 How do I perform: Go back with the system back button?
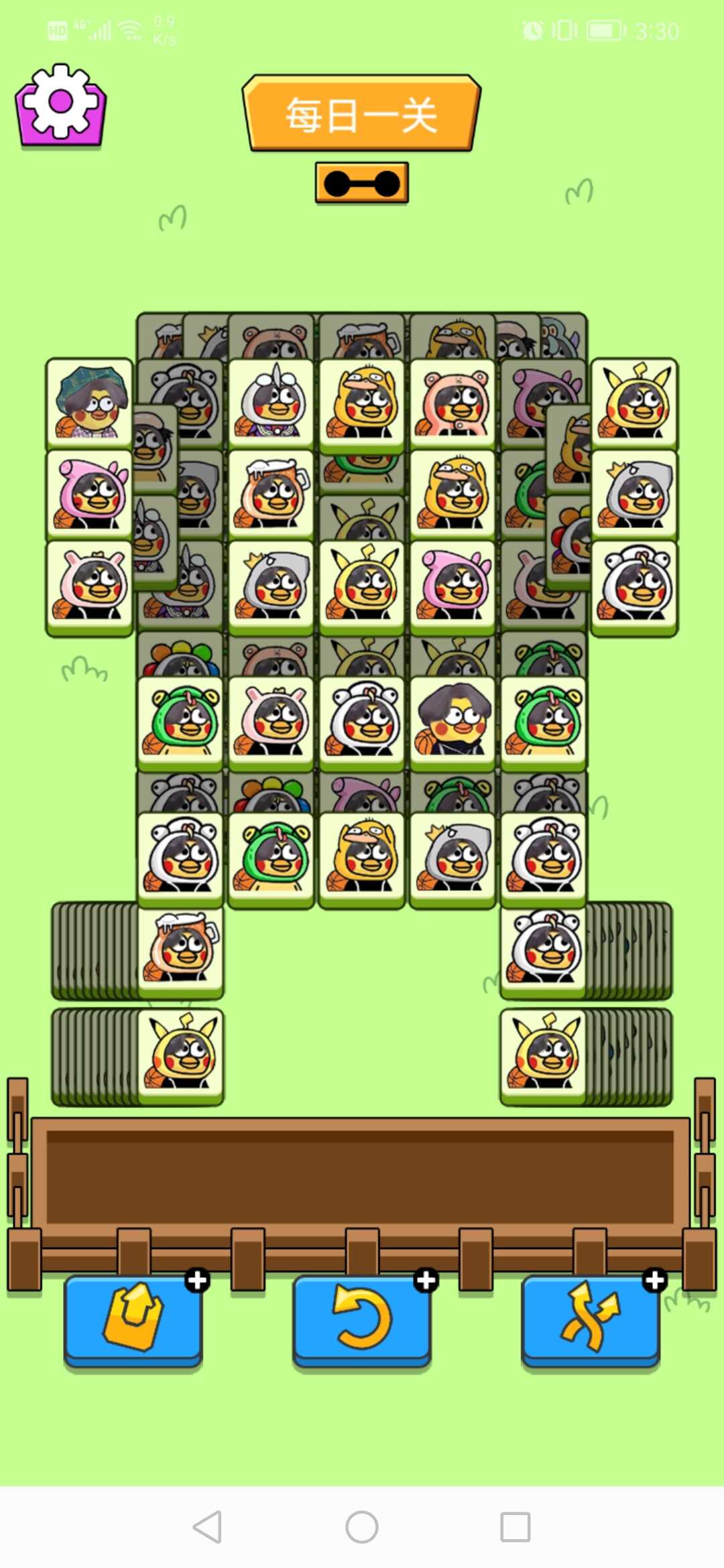[207, 1527]
